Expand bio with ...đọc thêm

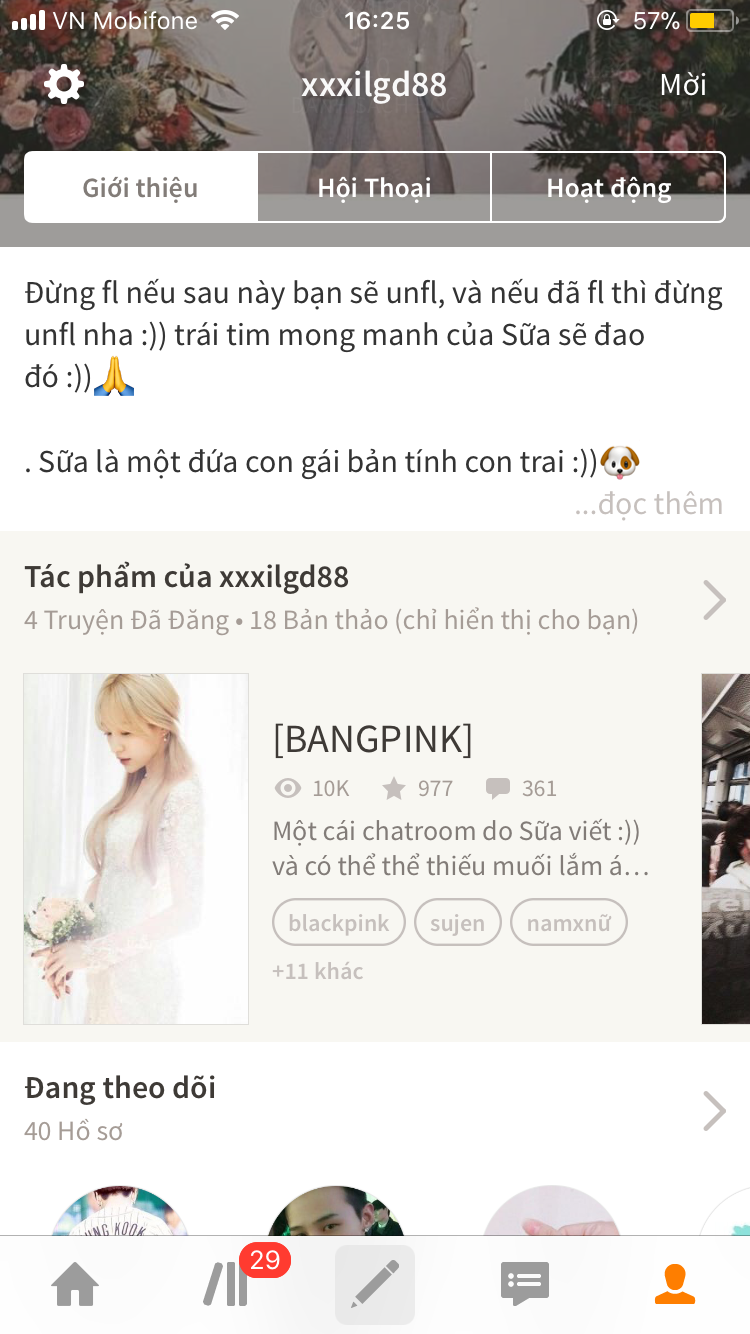click(x=648, y=504)
